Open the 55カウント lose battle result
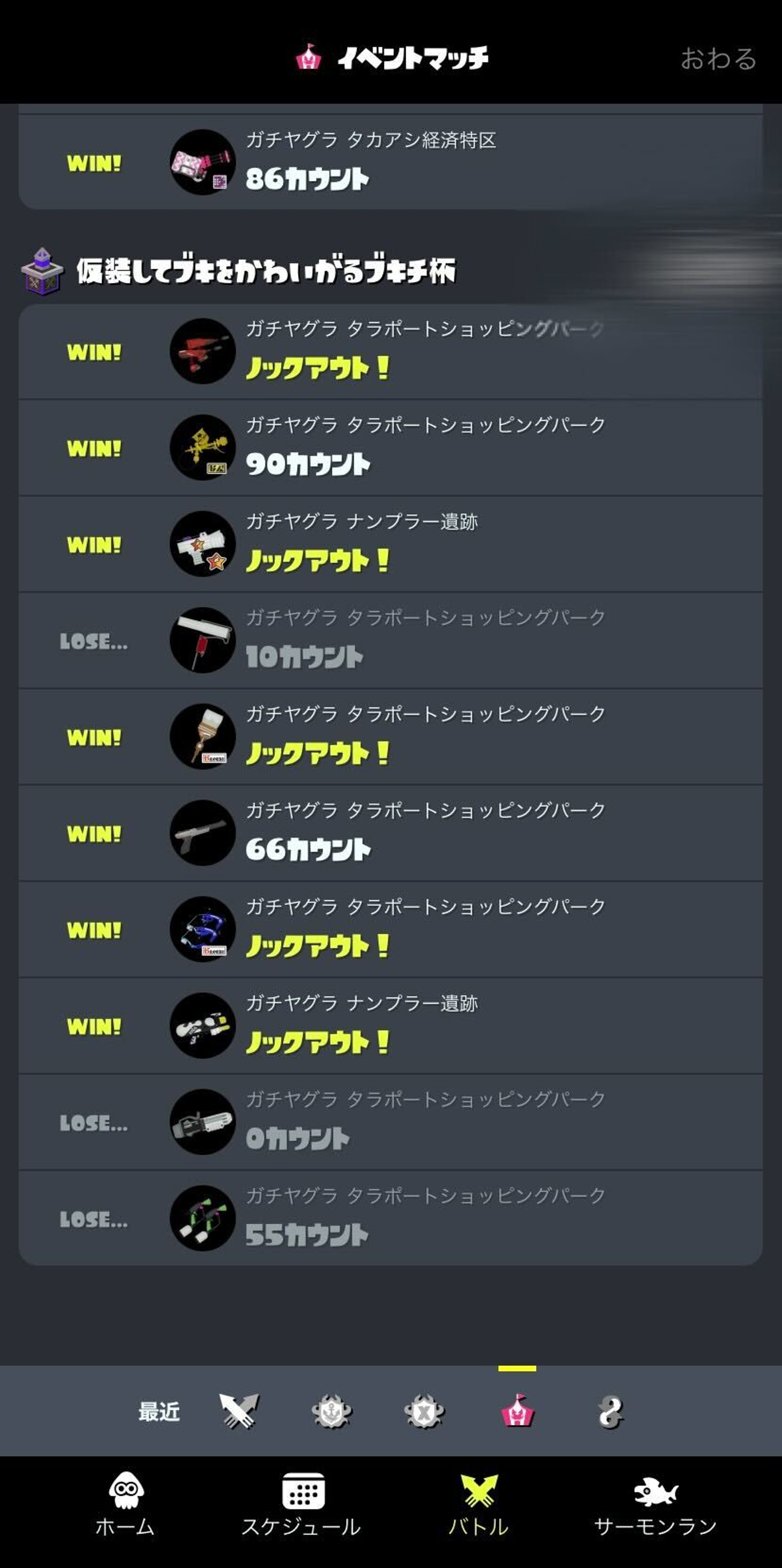782x1568 pixels. [389, 1219]
